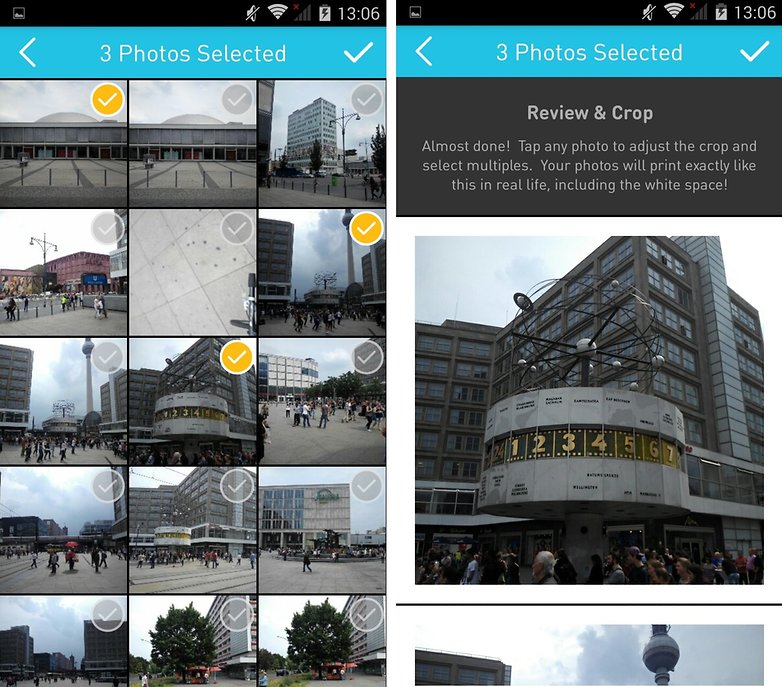Select the white high-rise with street lamp photo
The width and height of the screenshot is (782, 687).
click(x=321, y=143)
